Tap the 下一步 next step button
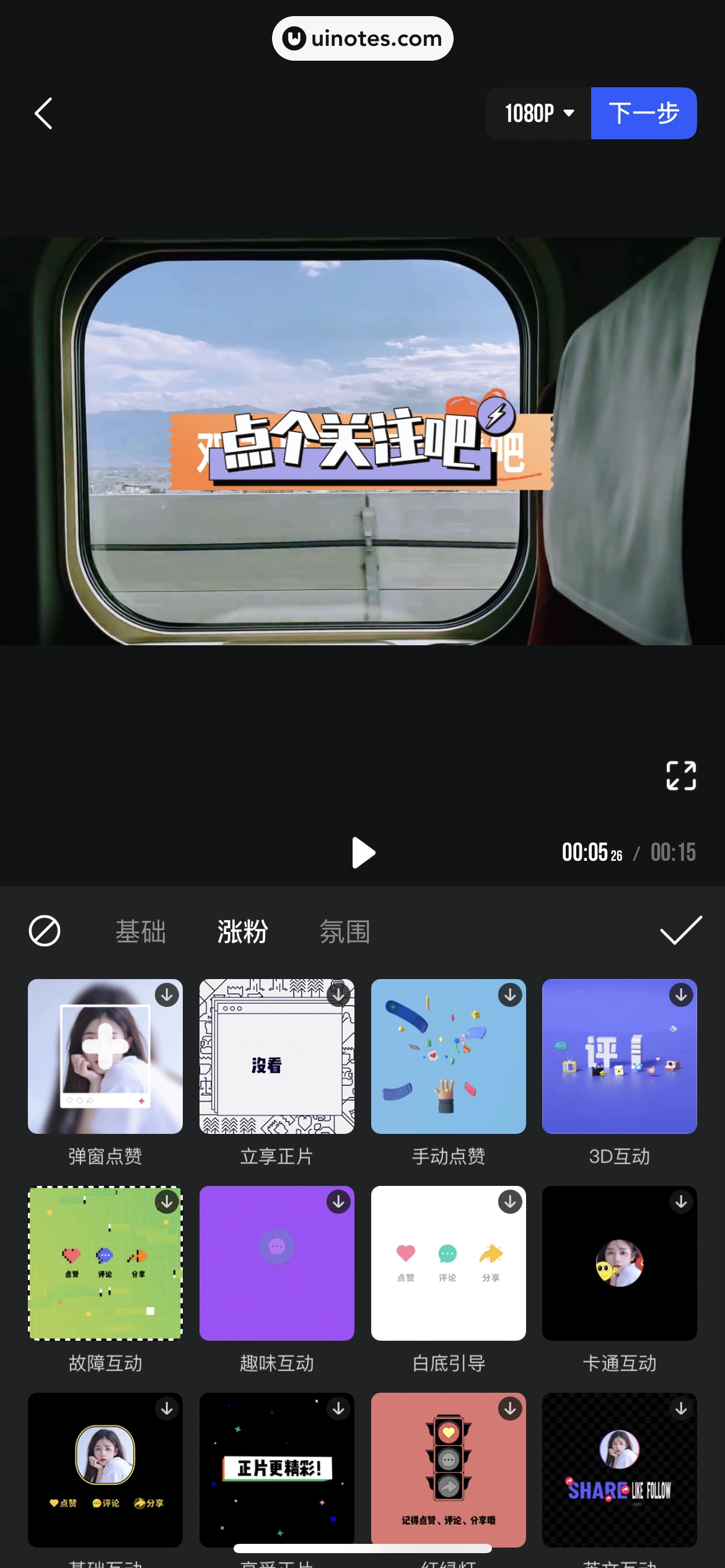The image size is (725, 1568). point(643,113)
